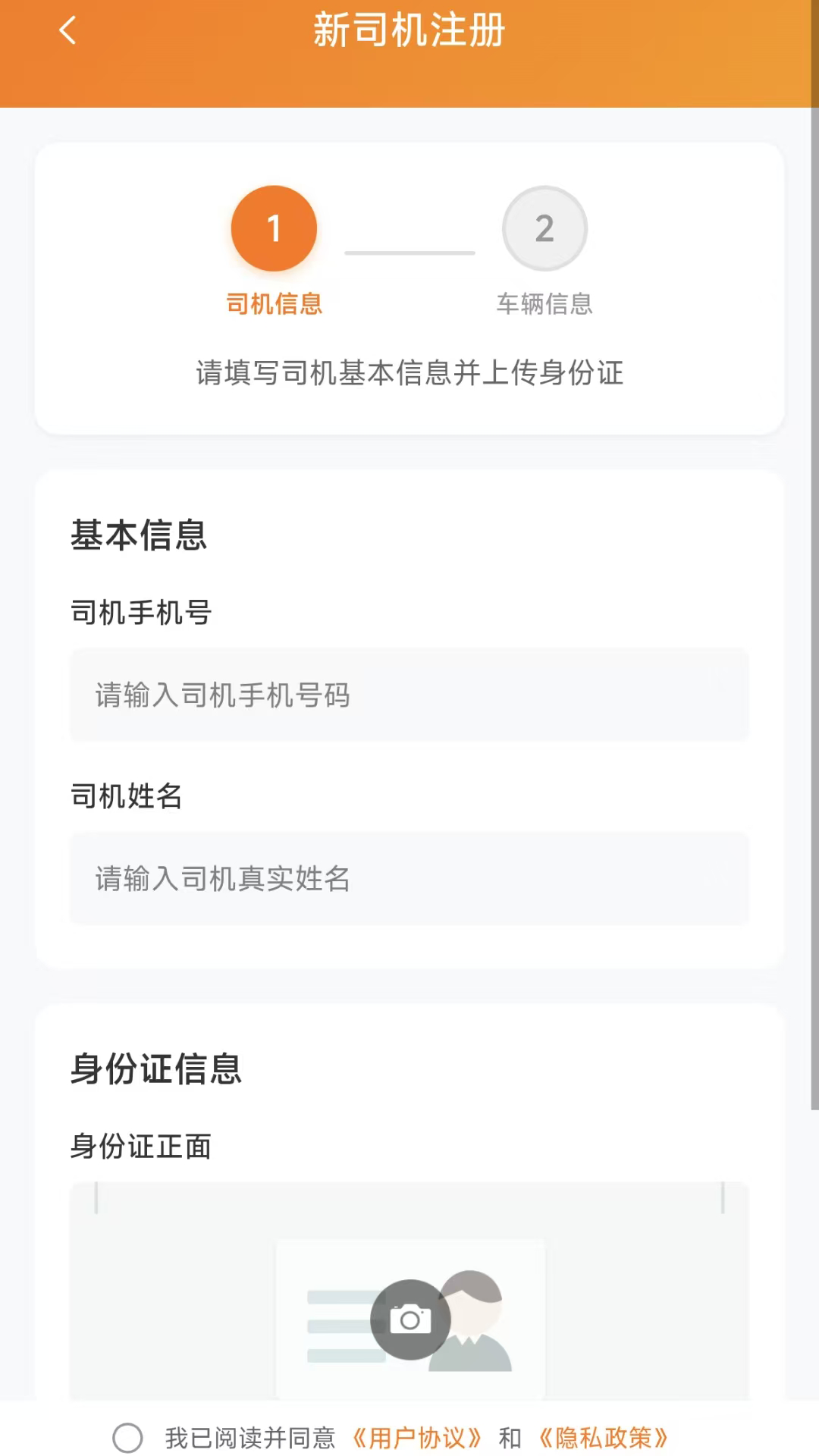Click the 请输入司机真实姓名 input field
The image size is (819, 1456).
409,879
